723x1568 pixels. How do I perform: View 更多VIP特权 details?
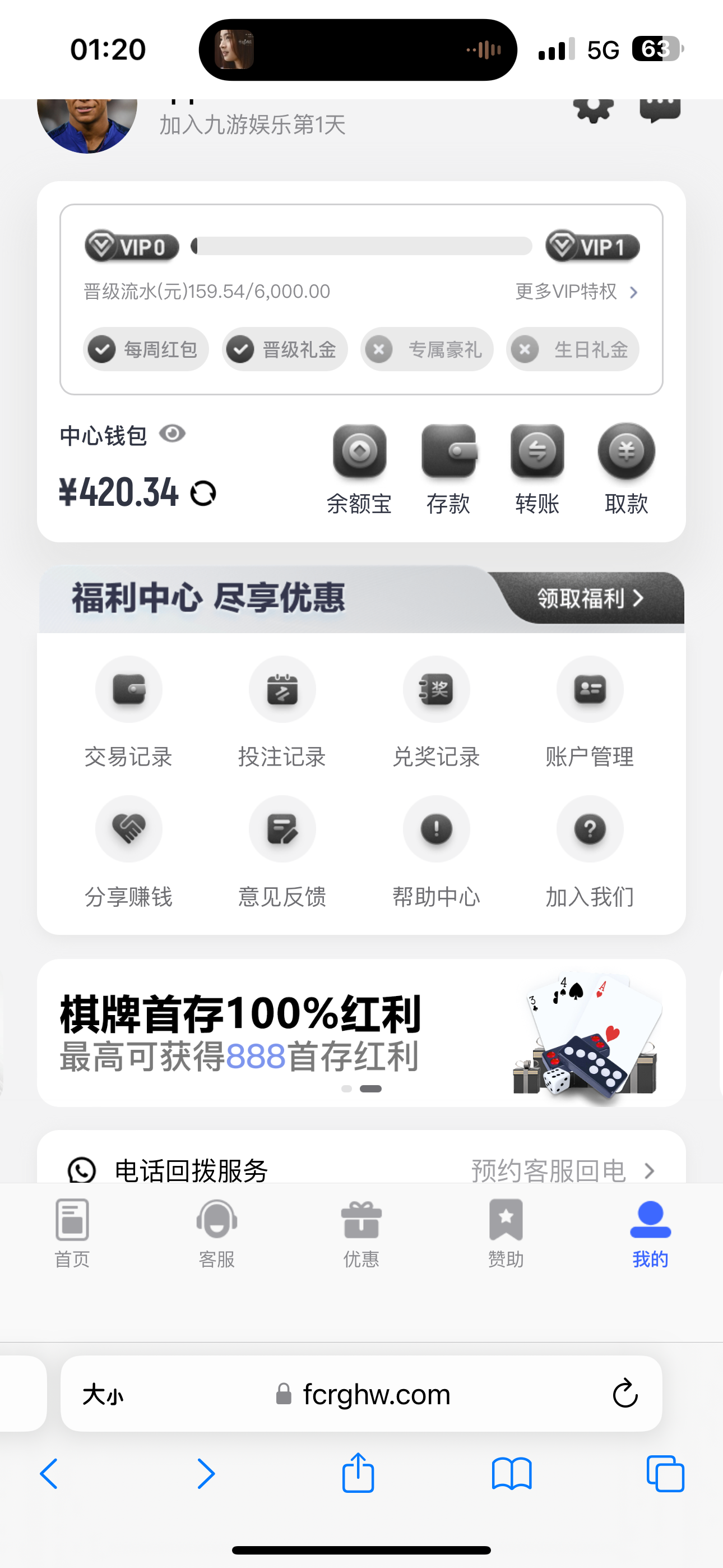576,292
